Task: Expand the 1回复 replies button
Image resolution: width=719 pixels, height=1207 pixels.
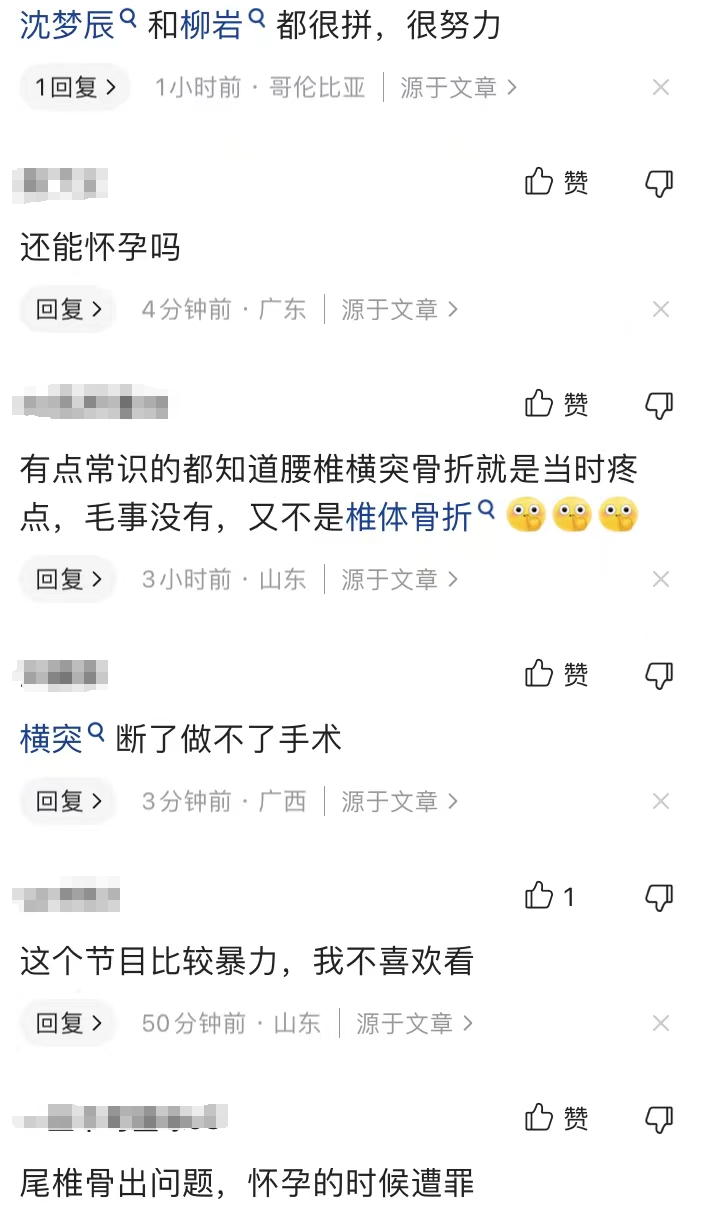Action: pyautogui.click(x=75, y=87)
